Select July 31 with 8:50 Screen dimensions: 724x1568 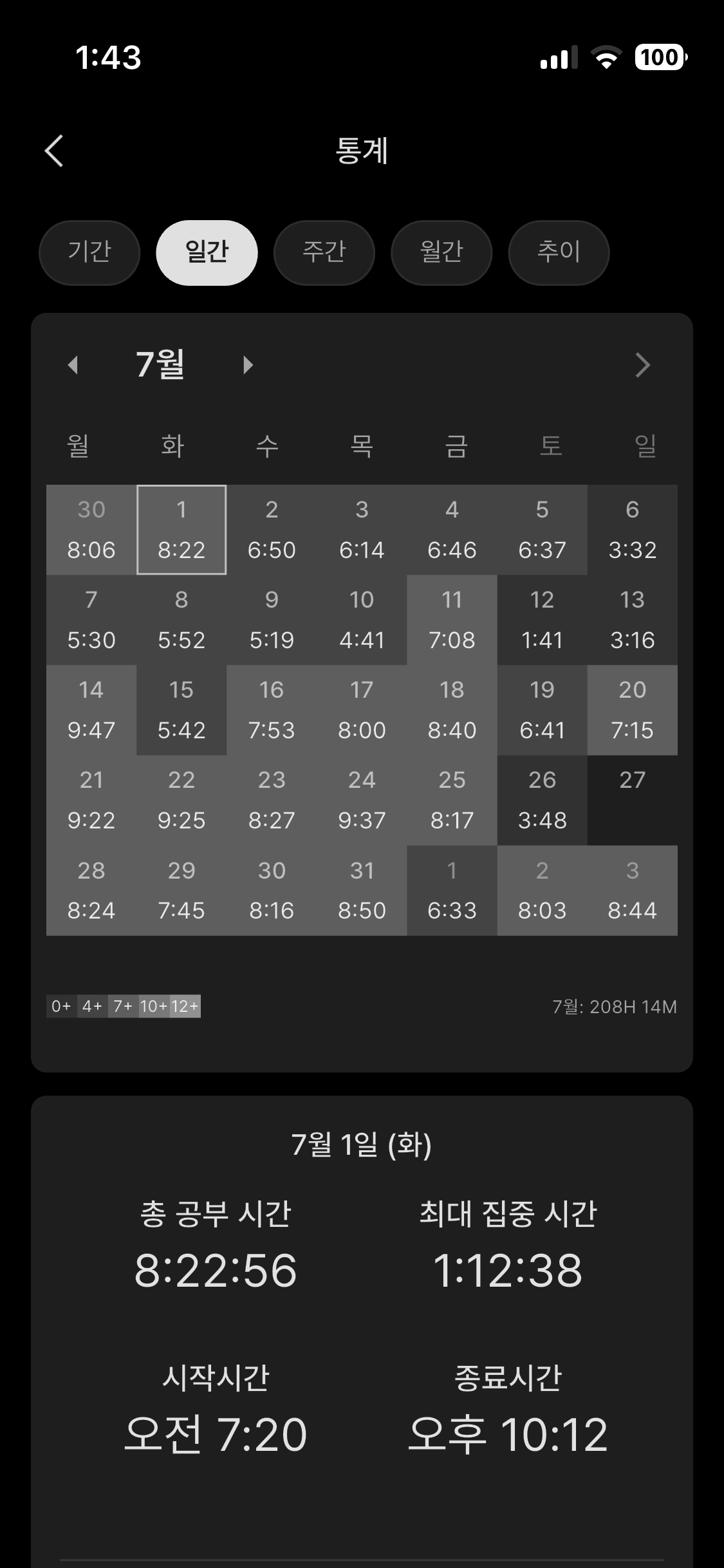362,890
